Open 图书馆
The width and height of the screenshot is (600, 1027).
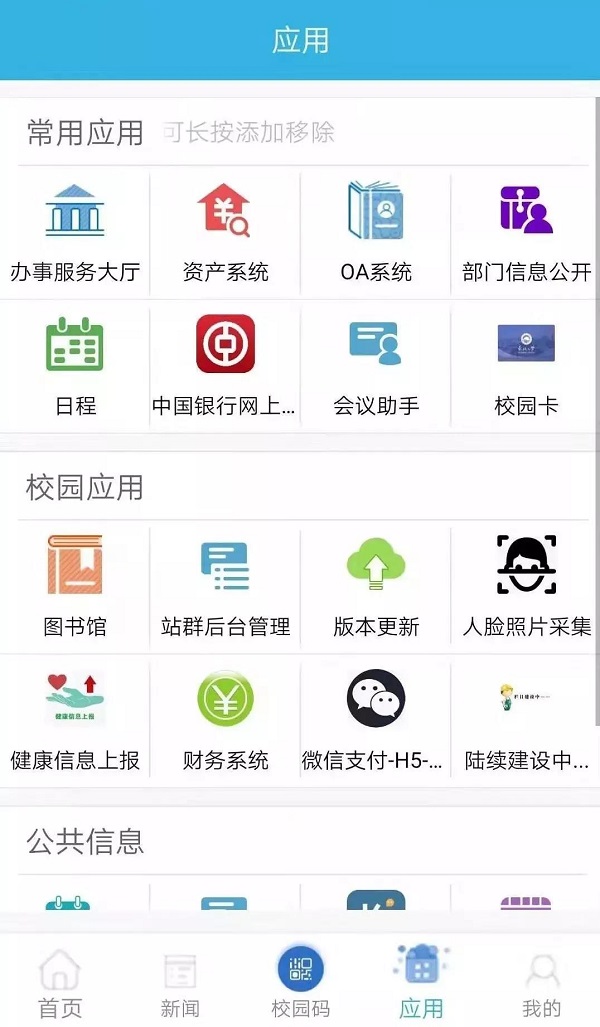pyautogui.click(x=75, y=588)
